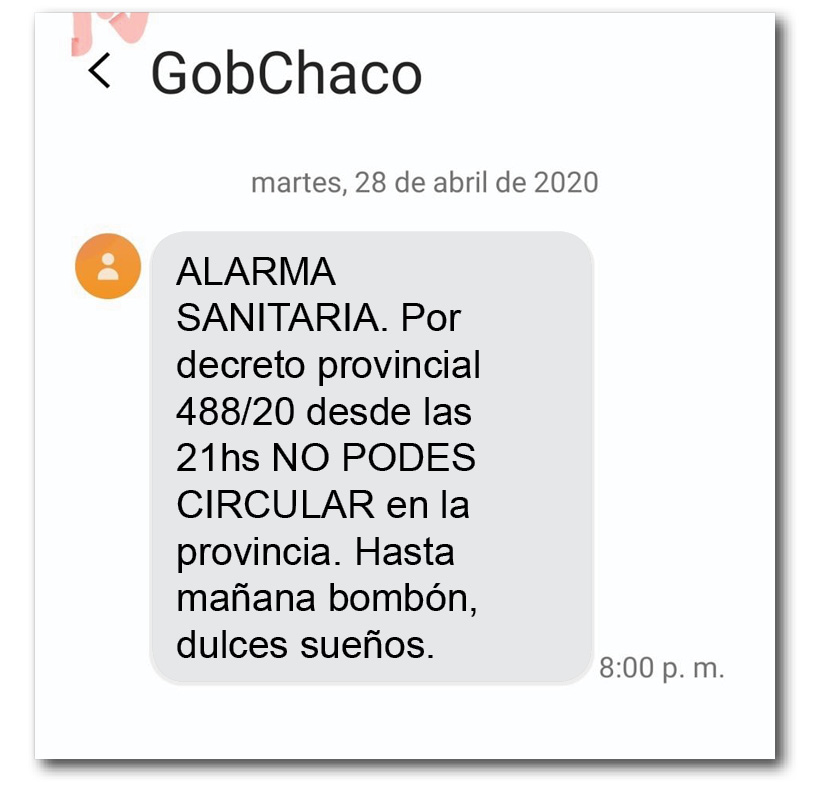
Task: Open the GobChaco sender avatar
Action: click(108, 266)
